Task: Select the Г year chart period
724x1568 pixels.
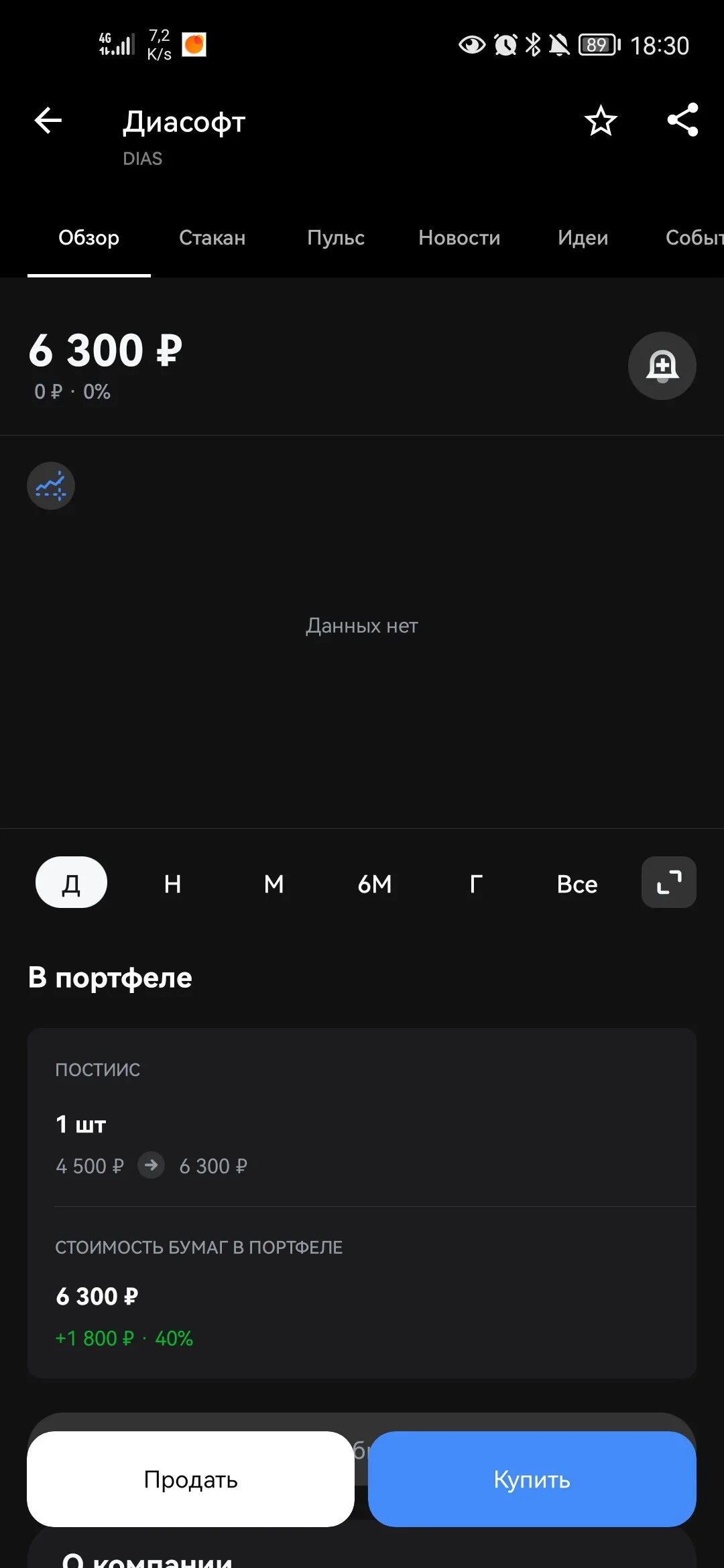Action: (x=476, y=884)
